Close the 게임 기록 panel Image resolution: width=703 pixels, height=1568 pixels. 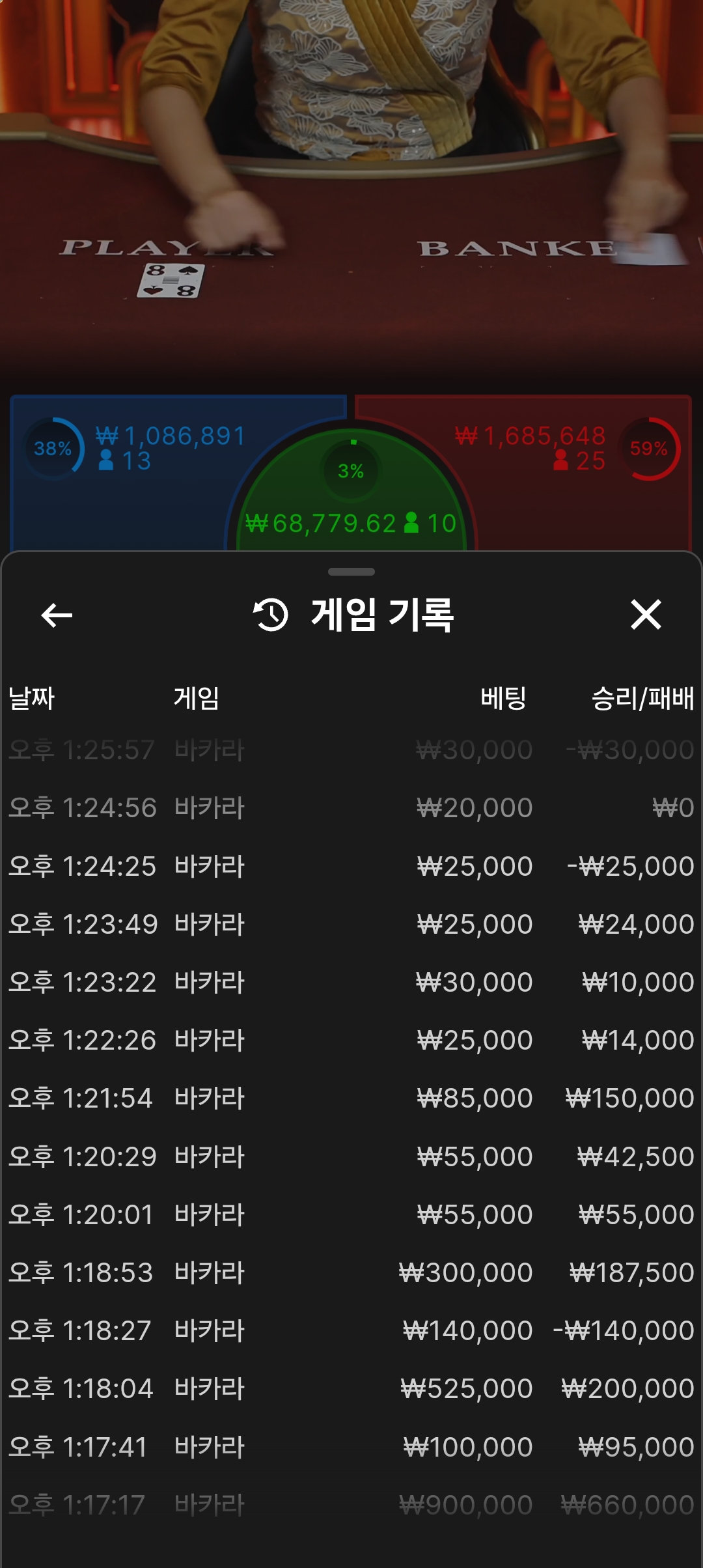(646, 615)
